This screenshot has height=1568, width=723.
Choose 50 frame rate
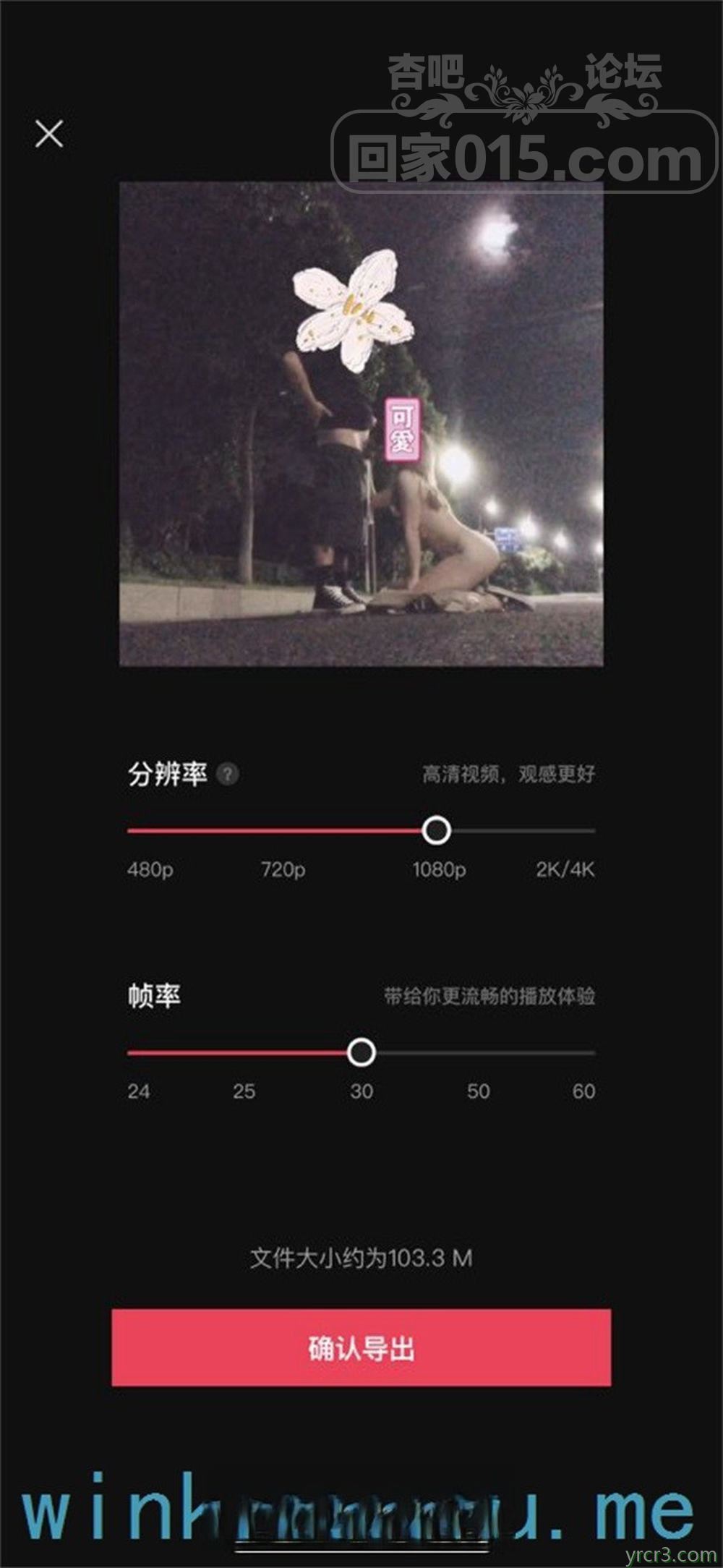(x=478, y=1053)
